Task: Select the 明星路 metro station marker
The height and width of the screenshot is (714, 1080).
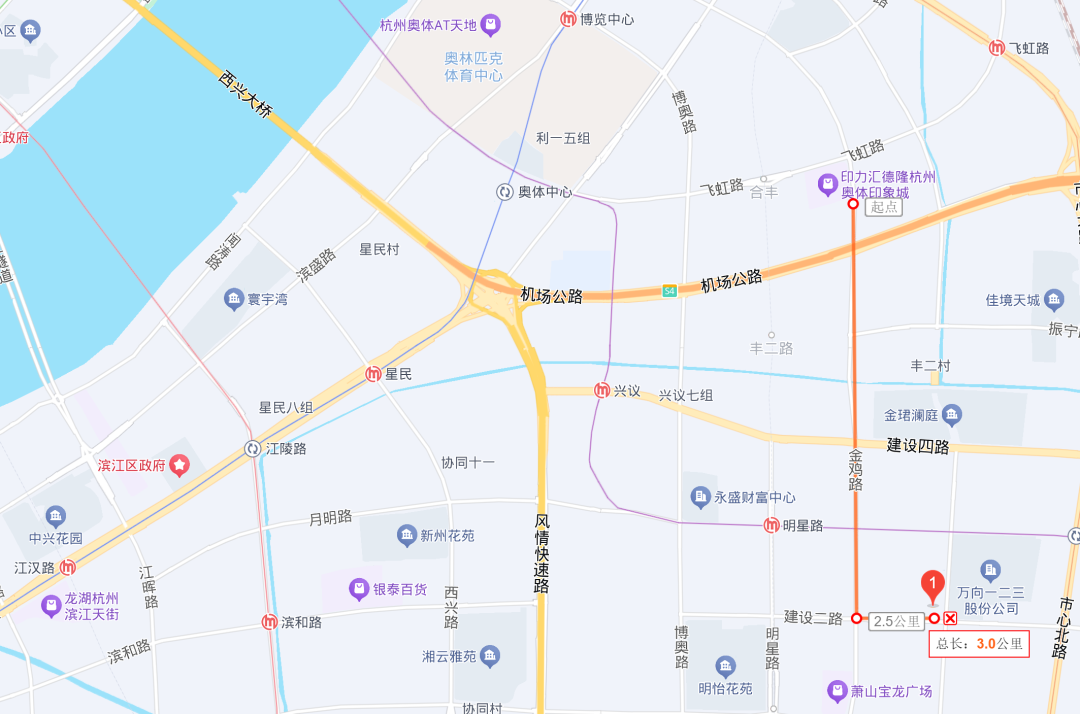Action: [771, 525]
